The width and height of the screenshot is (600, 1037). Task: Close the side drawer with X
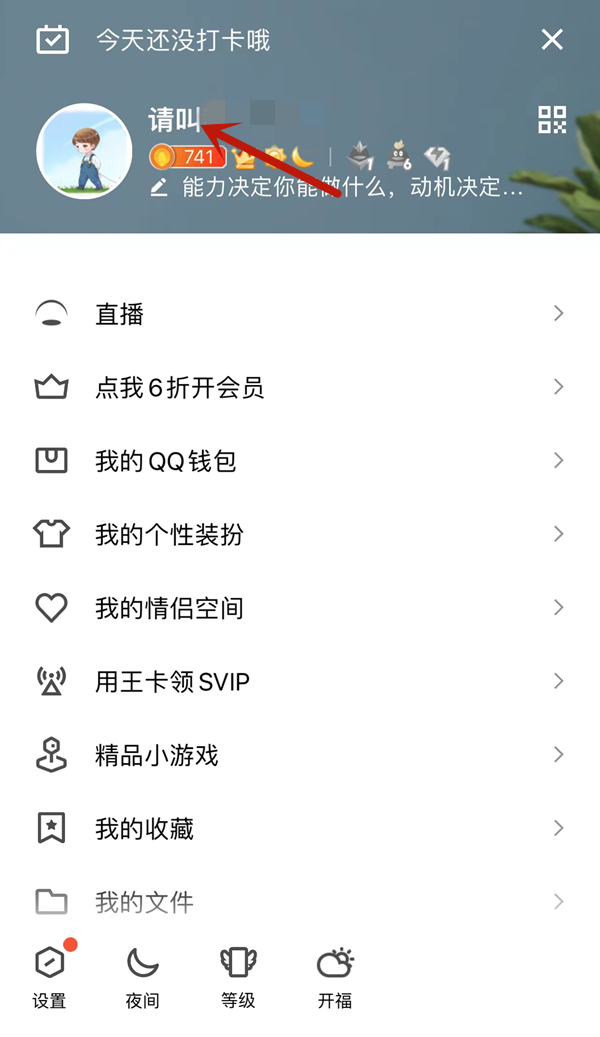click(552, 40)
